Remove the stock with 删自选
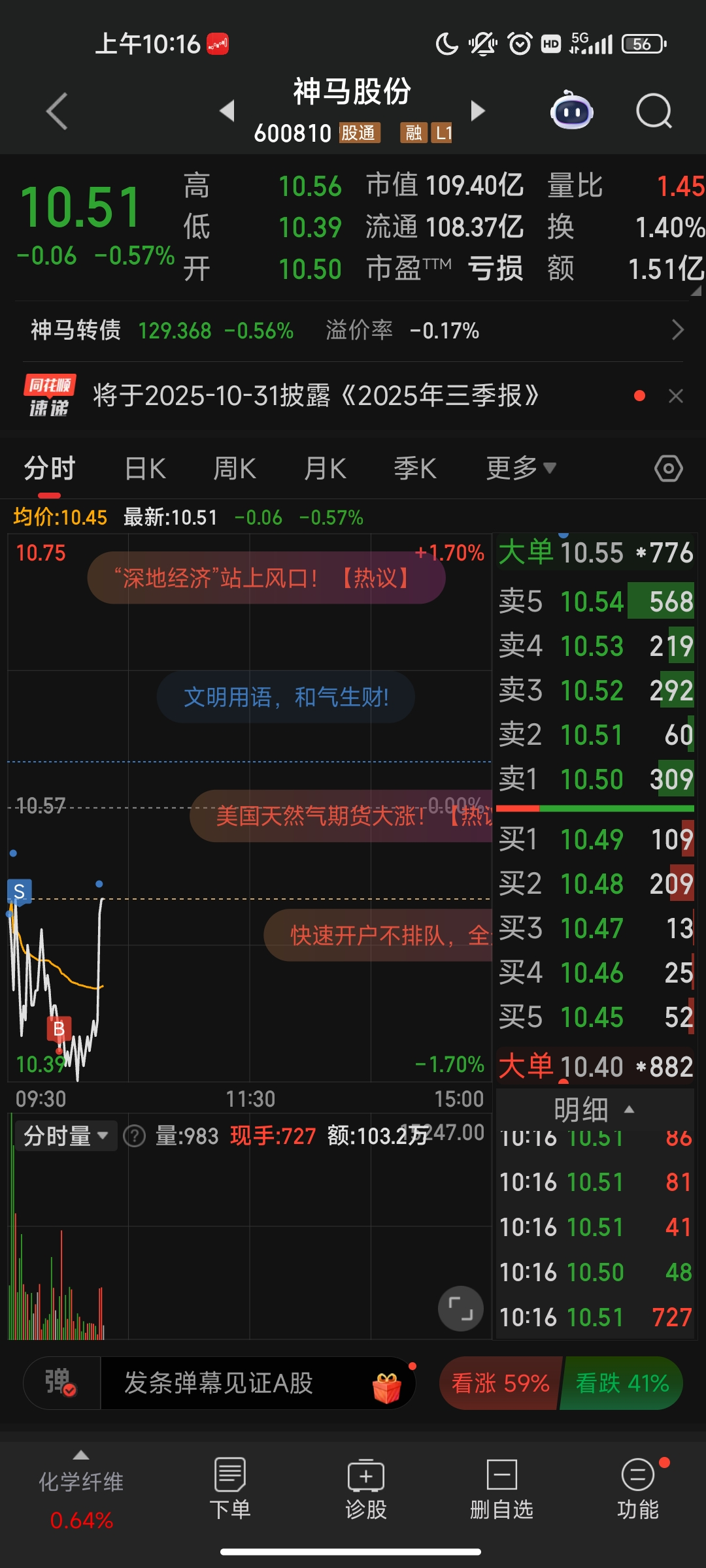Image resolution: width=706 pixels, height=1568 pixels. click(x=501, y=1489)
